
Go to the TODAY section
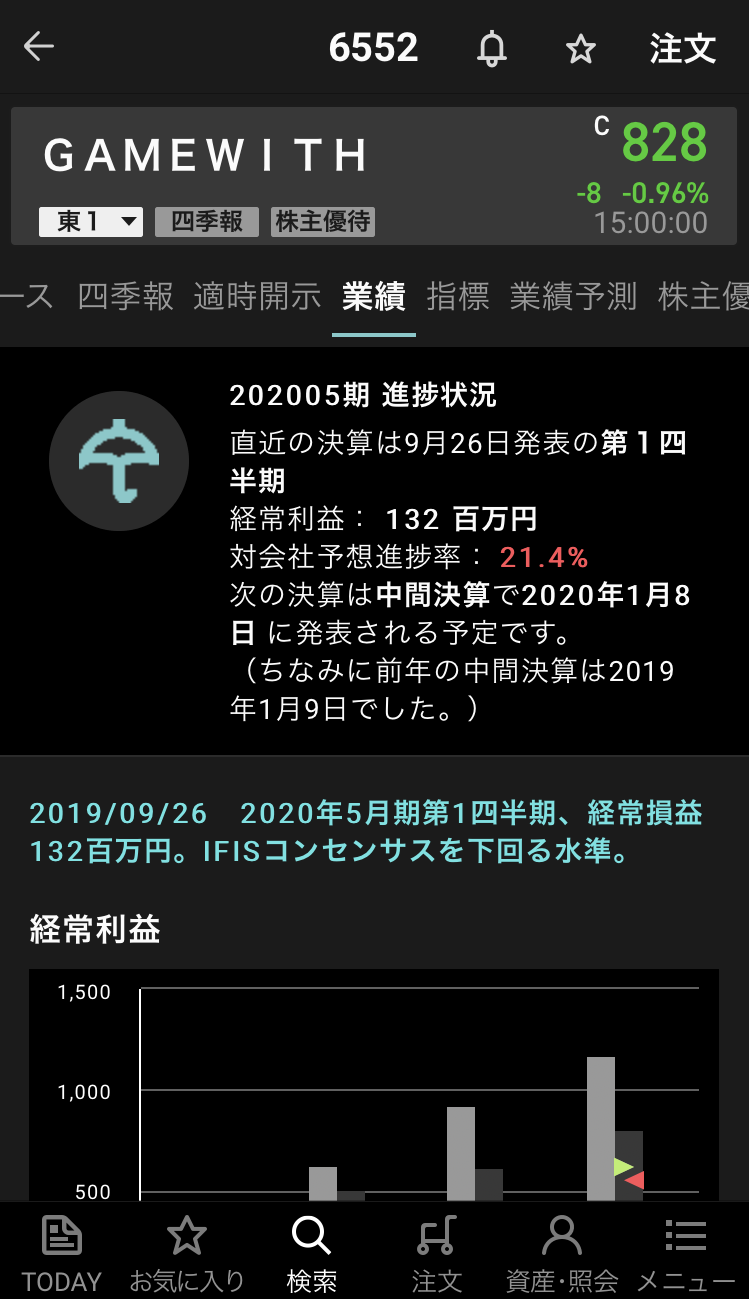[62, 1252]
